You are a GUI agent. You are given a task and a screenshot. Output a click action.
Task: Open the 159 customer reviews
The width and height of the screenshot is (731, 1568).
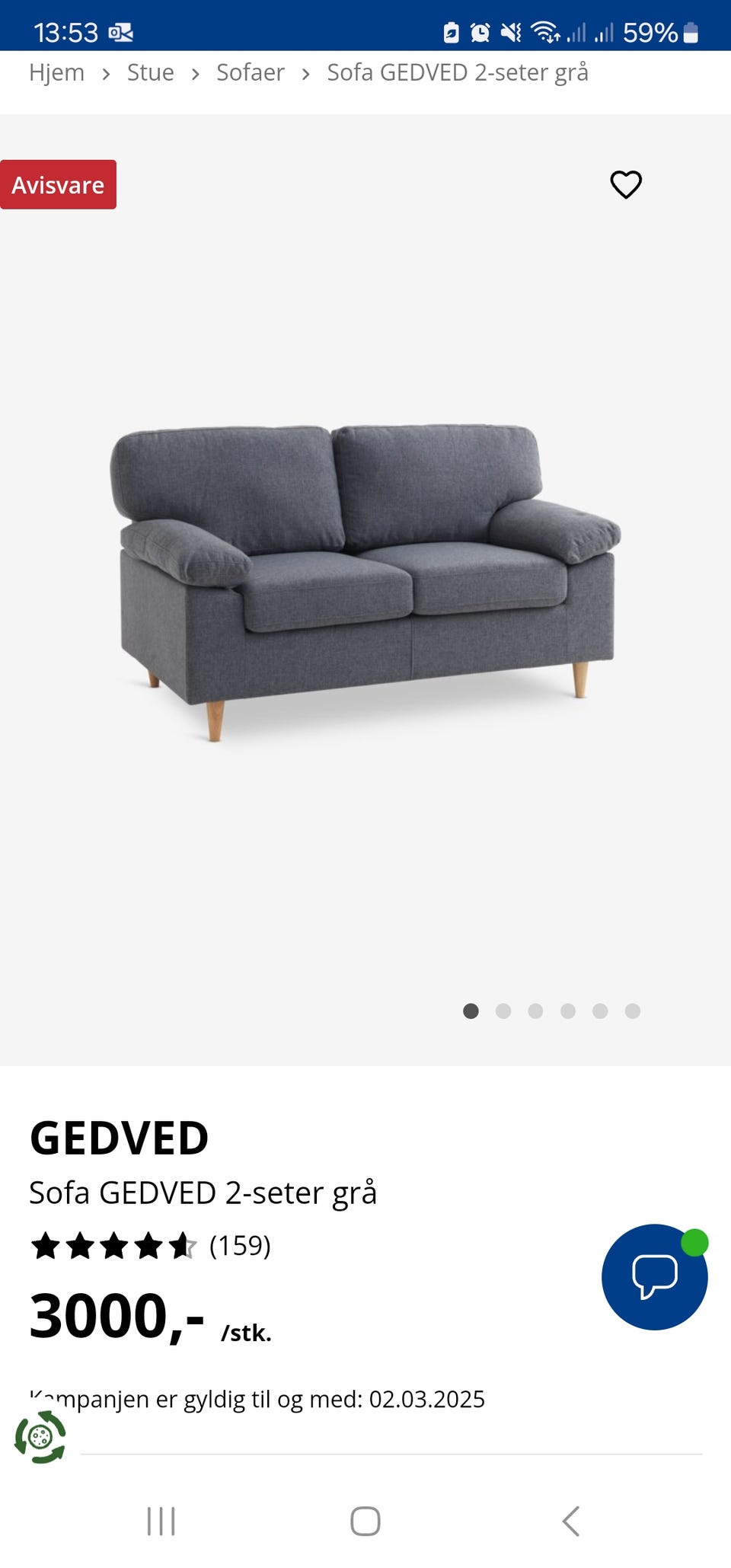click(x=239, y=1246)
